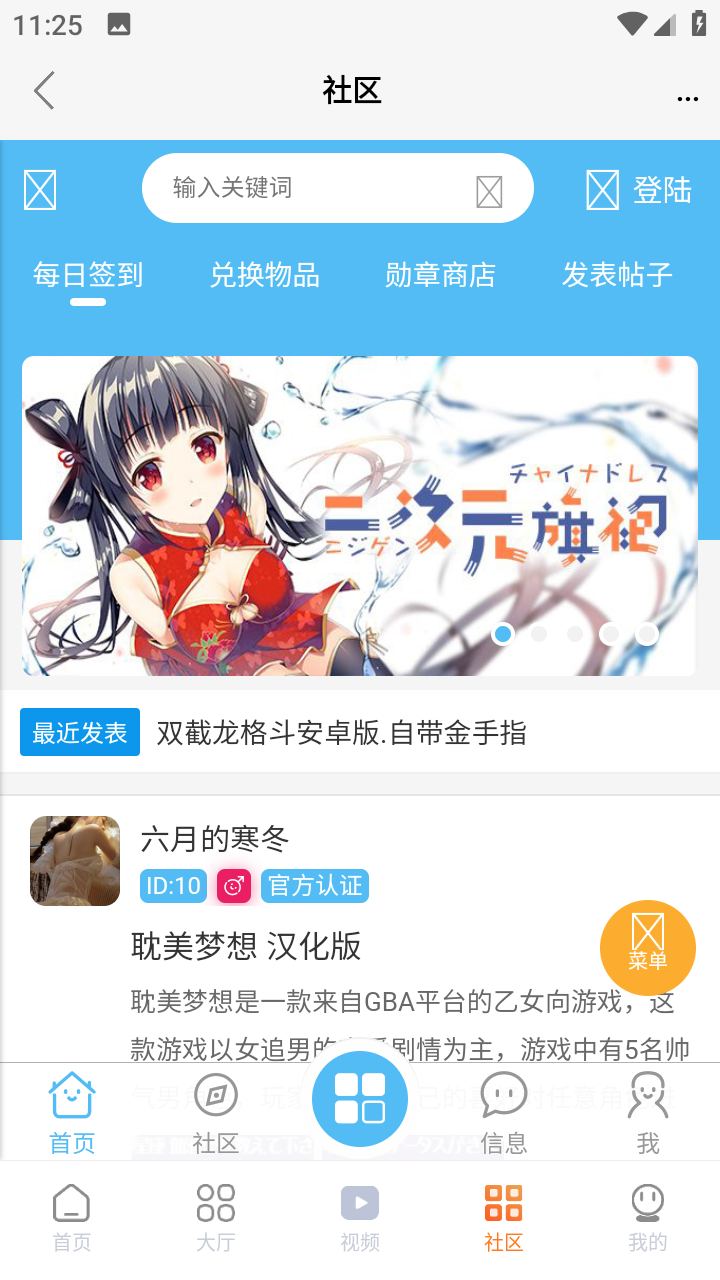Switch to the 视频 tab in the bottom navigation
Image resolution: width=720 pixels, height=1280 pixels.
tap(360, 1216)
